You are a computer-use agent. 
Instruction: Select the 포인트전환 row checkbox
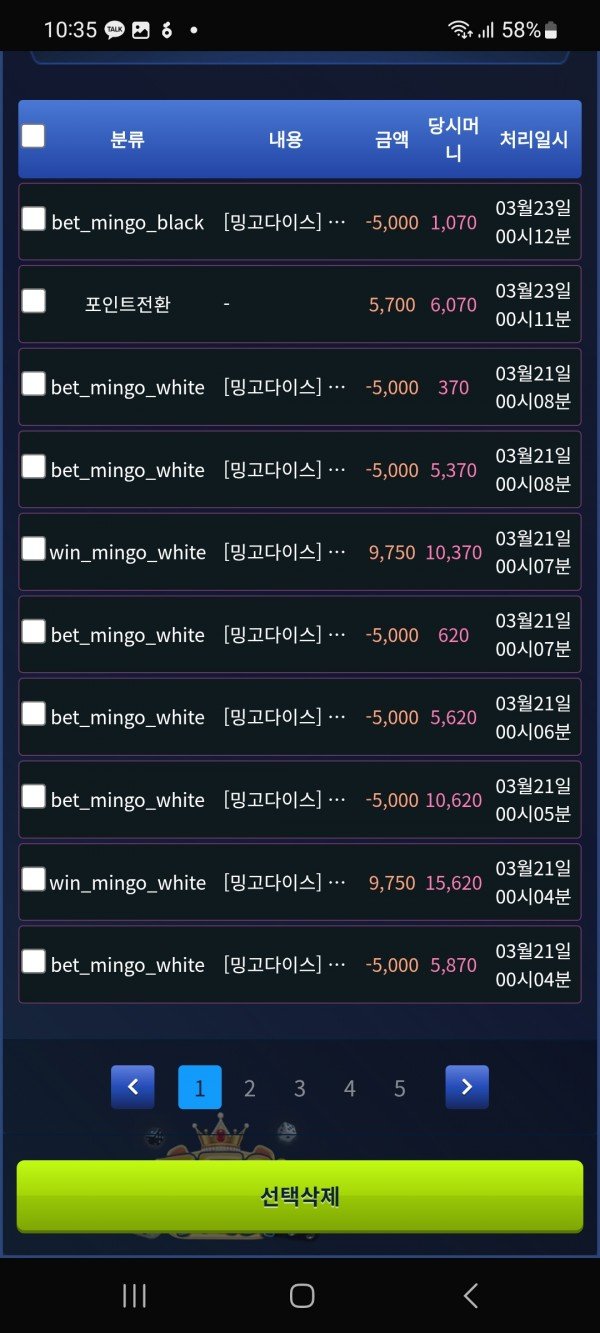[x=33, y=301]
